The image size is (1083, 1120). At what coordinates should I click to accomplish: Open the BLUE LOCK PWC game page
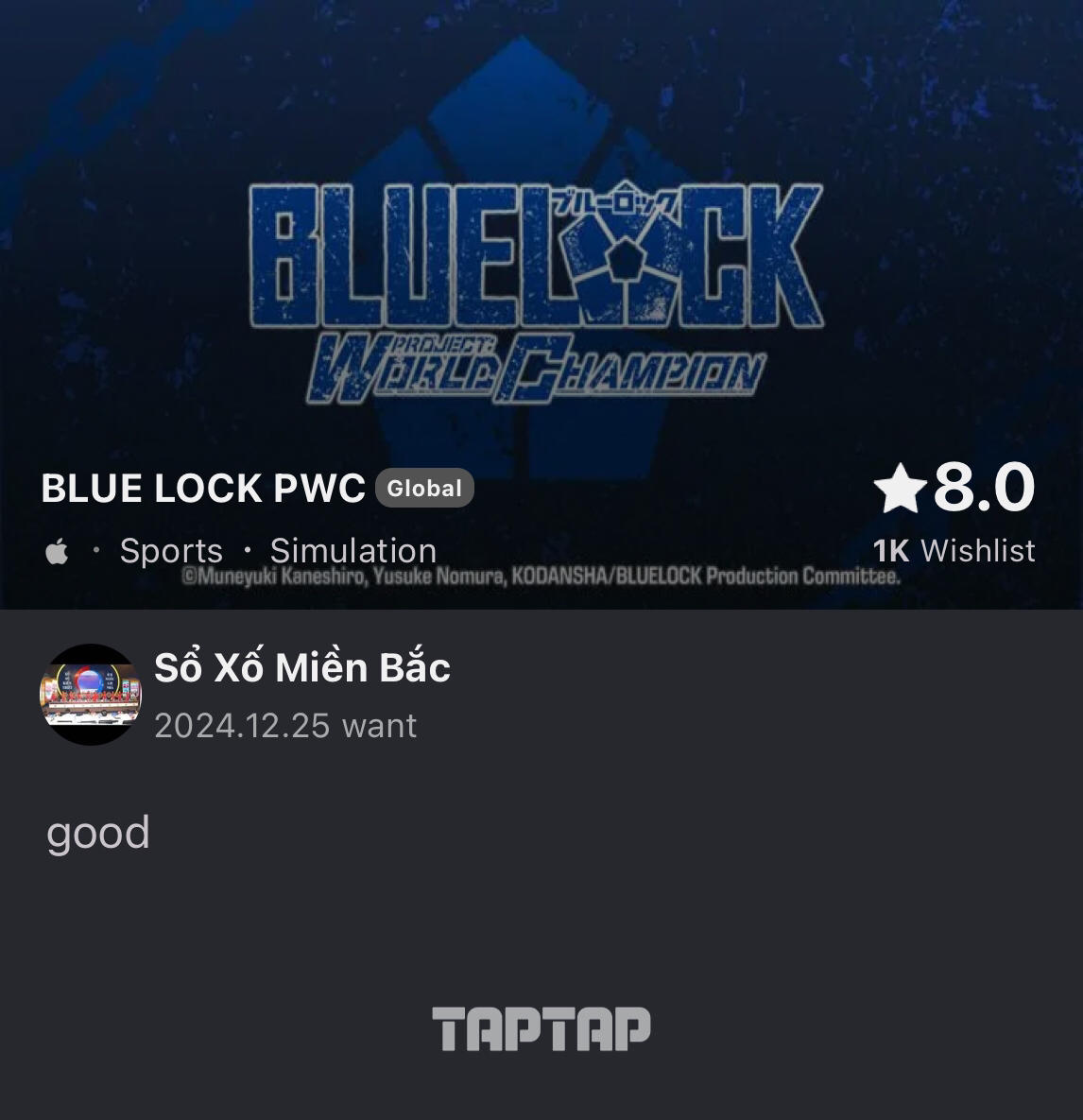tap(204, 488)
